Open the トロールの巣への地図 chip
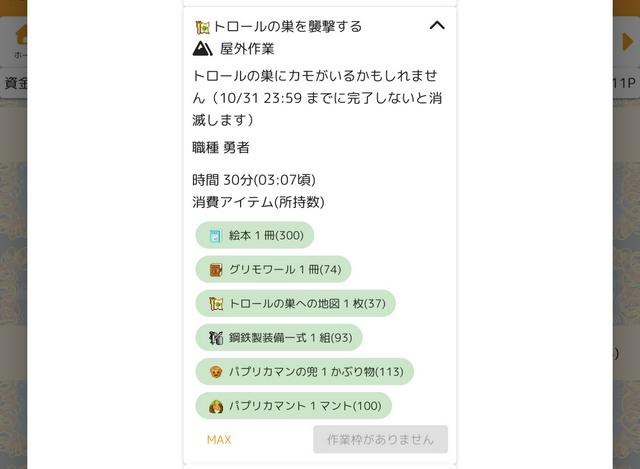This screenshot has width=640, height=469. (x=296, y=304)
